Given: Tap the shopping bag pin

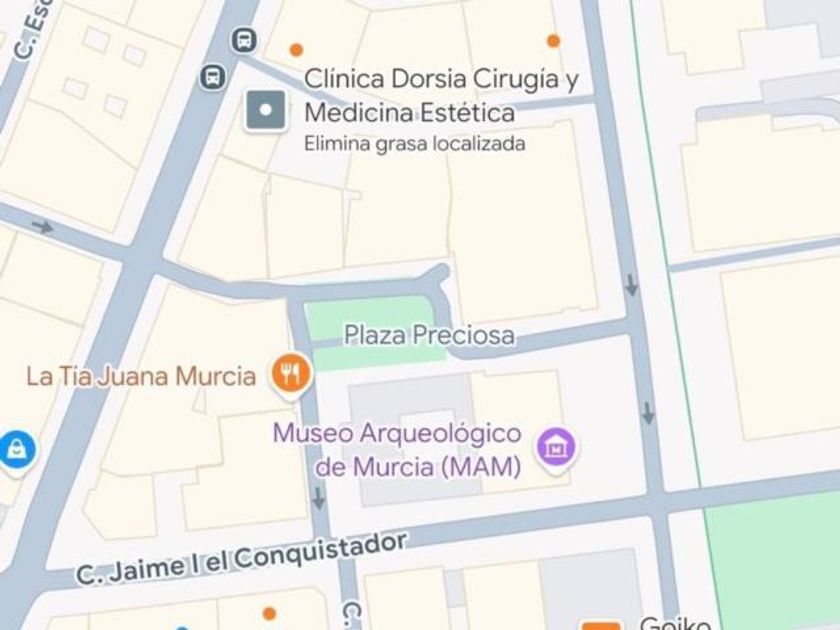Looking at the screenshot, I should pyautogui.click(x=16, y=449).
